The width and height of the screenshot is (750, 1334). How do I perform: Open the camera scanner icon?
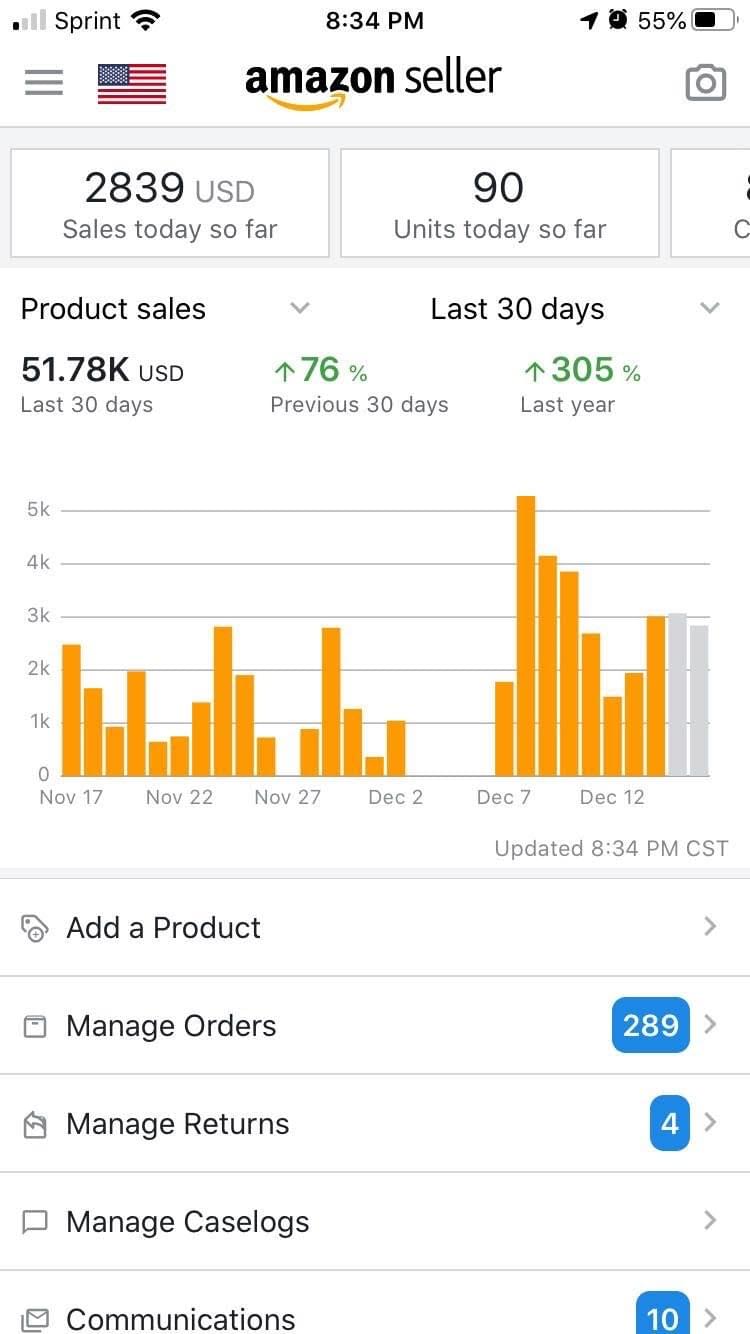pyautogui.click(x=705, y=83)
